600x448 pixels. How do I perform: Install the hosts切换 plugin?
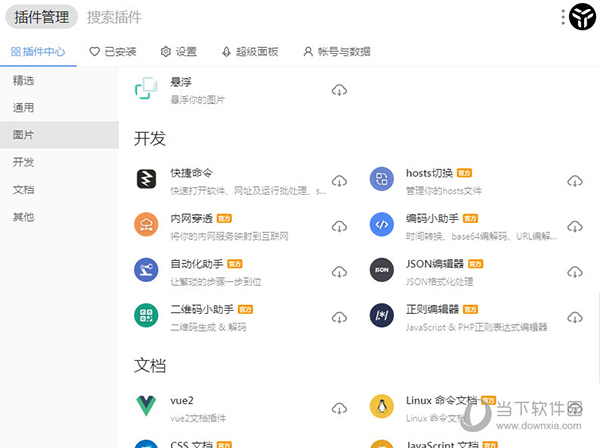tap(575, 181)
